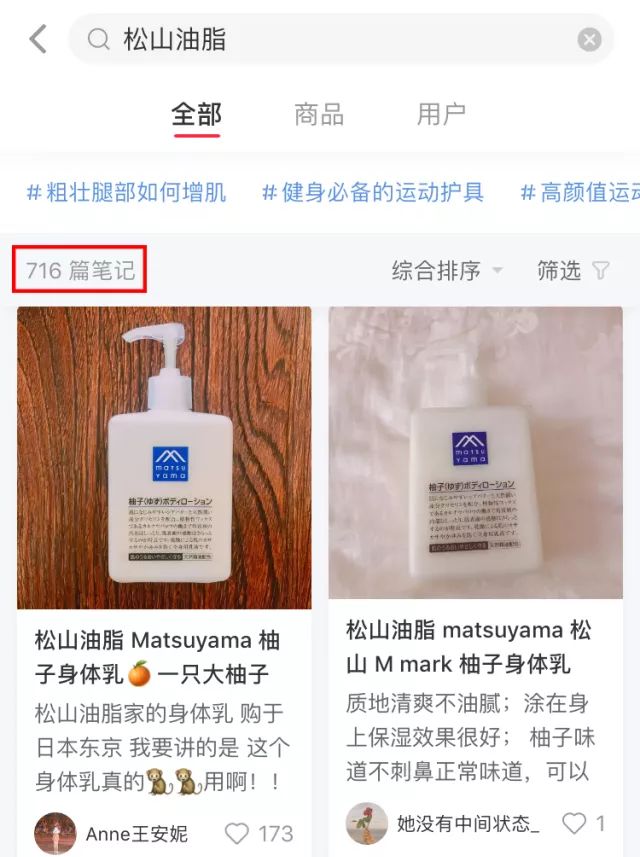640x857 pixels.
Task: Clear the search text
Action: 589,40
